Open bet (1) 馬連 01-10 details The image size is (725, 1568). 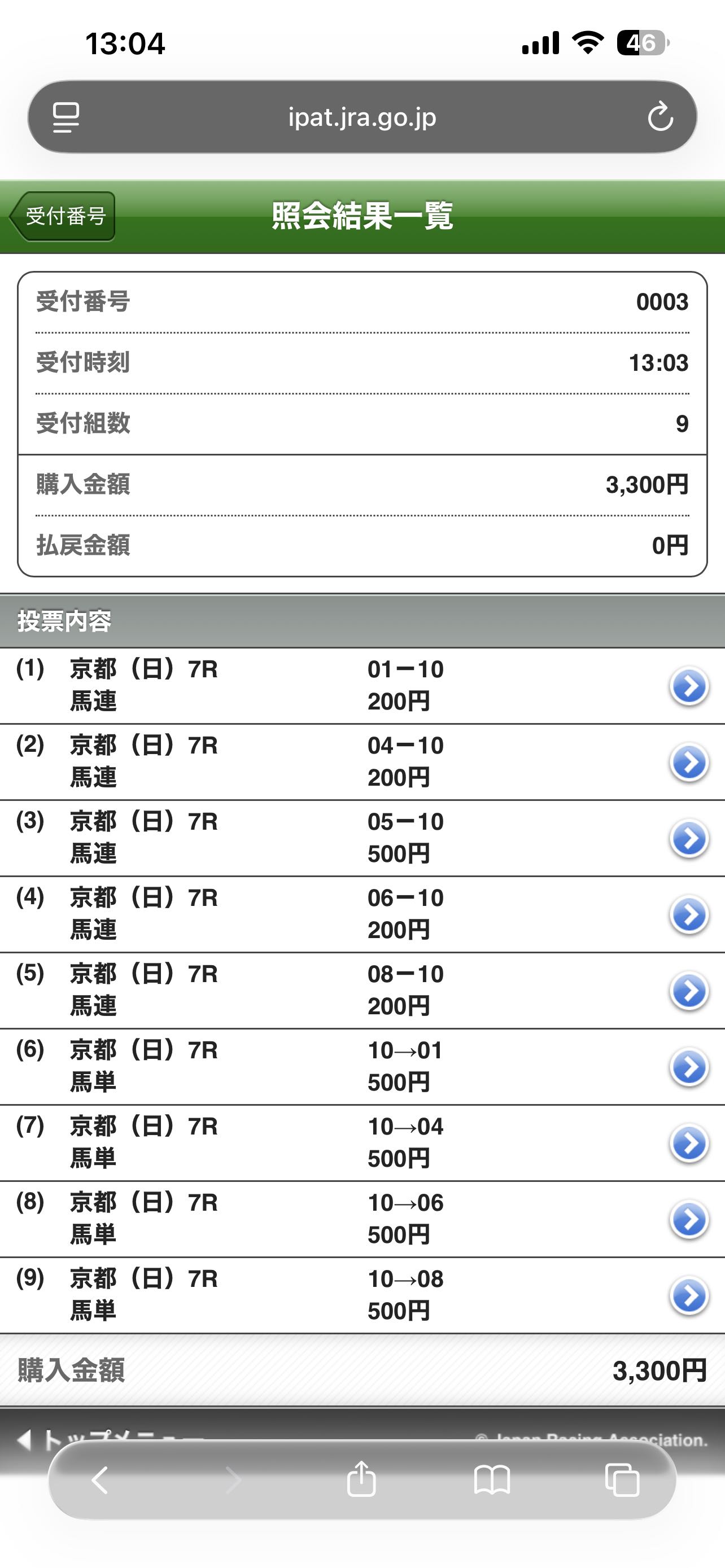click(688, 686)
